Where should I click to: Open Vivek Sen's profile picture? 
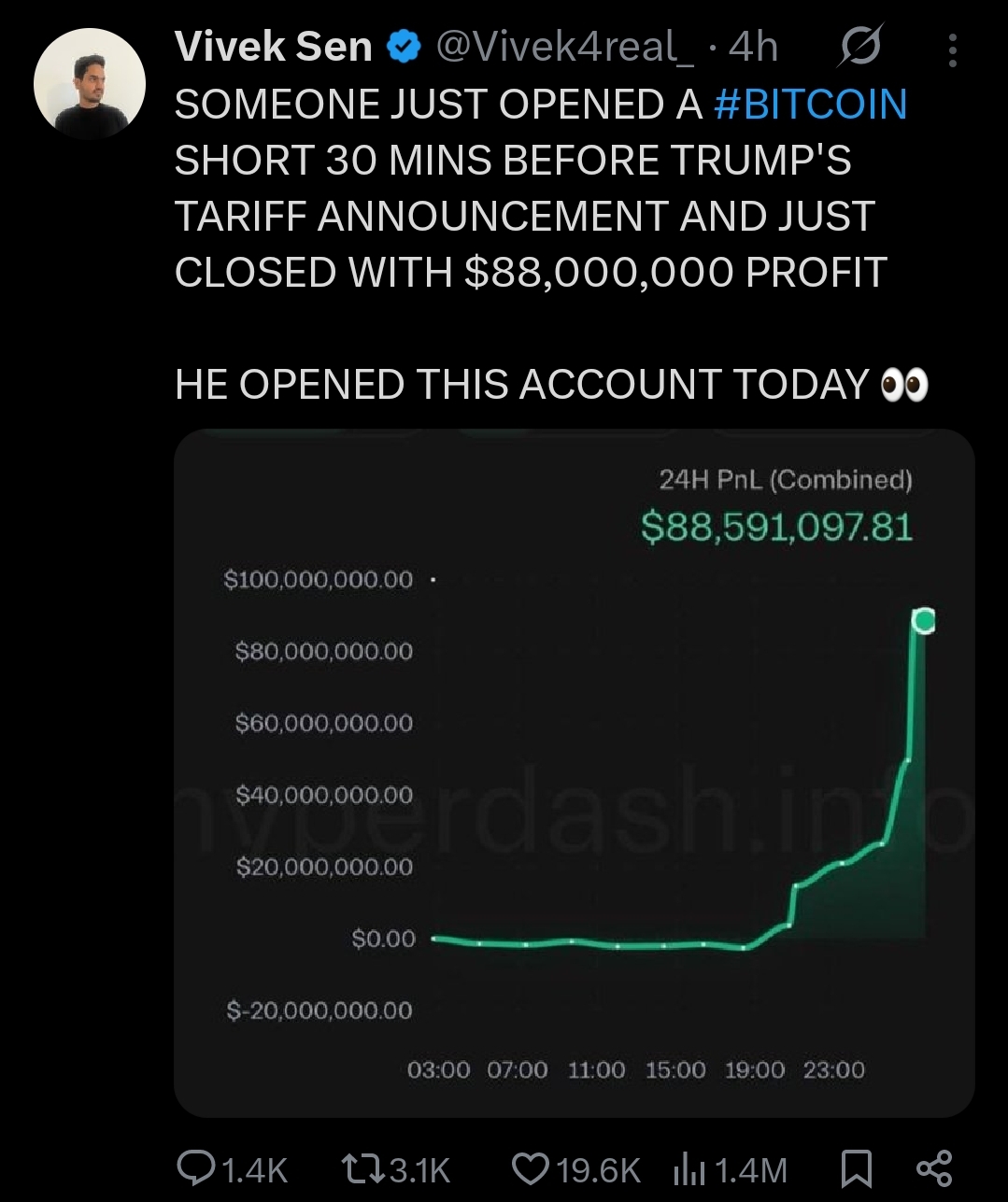coord(90,84)
